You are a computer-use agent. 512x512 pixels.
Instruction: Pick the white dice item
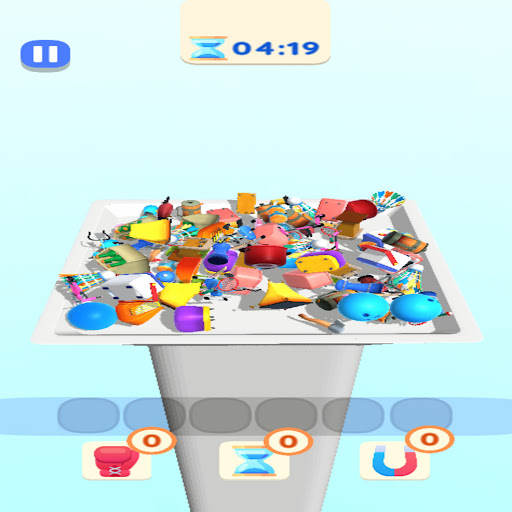pyautogui.click(x=130, y=287)
